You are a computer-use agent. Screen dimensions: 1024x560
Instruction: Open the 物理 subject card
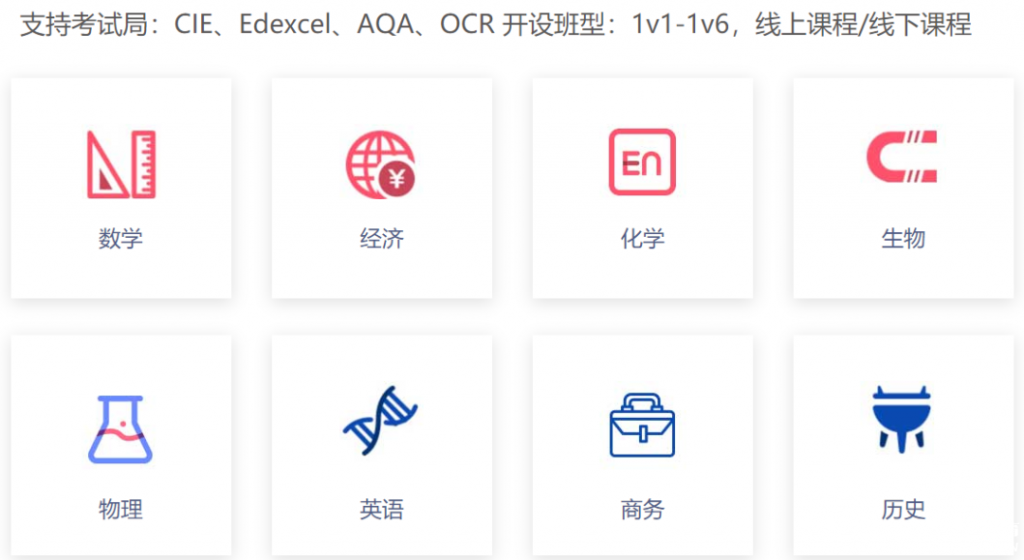point(121,447)
